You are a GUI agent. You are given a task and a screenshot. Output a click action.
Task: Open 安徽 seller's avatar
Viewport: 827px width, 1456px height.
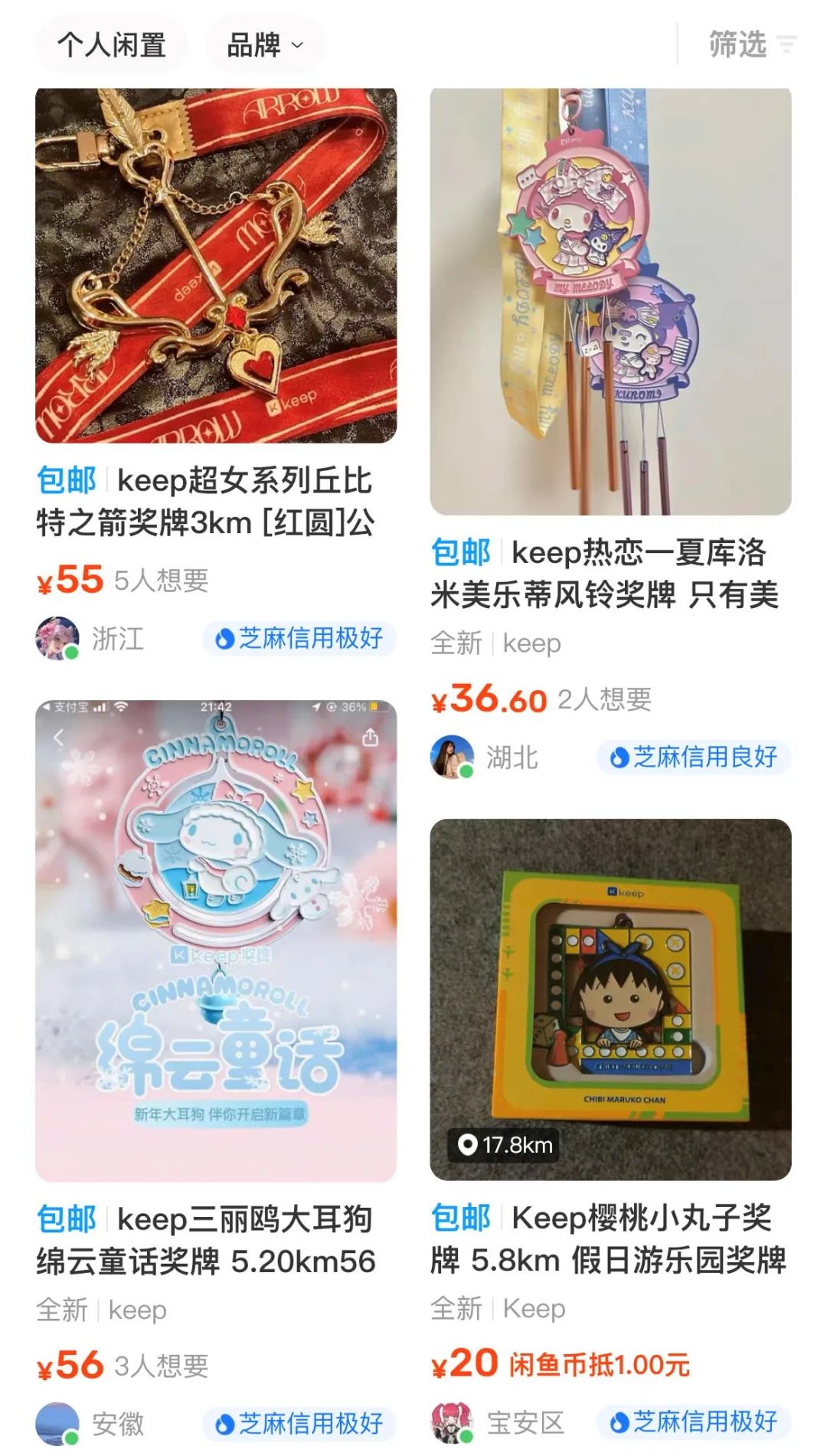tap(57, 1422)
